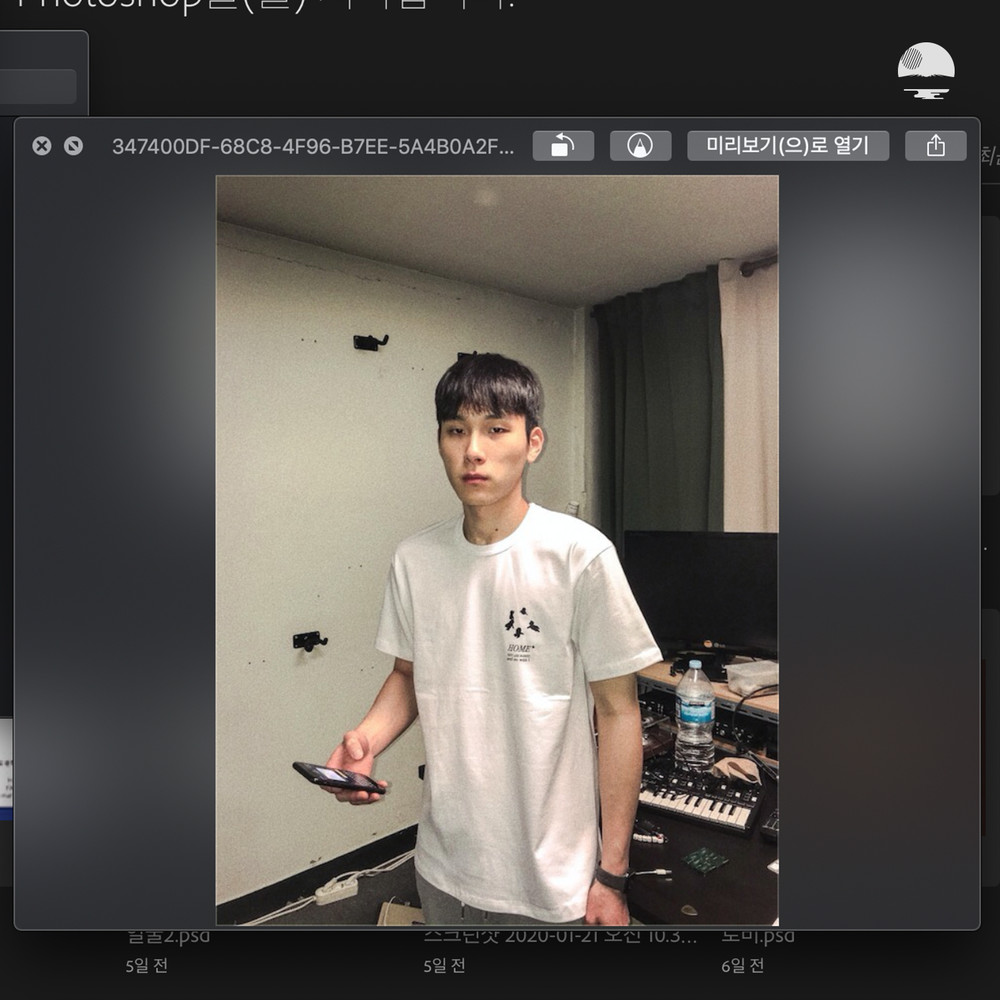Screen dimensions: 1000x1000
Task: Expand the preview to full screen
Action: pyautogui.click(x=73, y=146)
